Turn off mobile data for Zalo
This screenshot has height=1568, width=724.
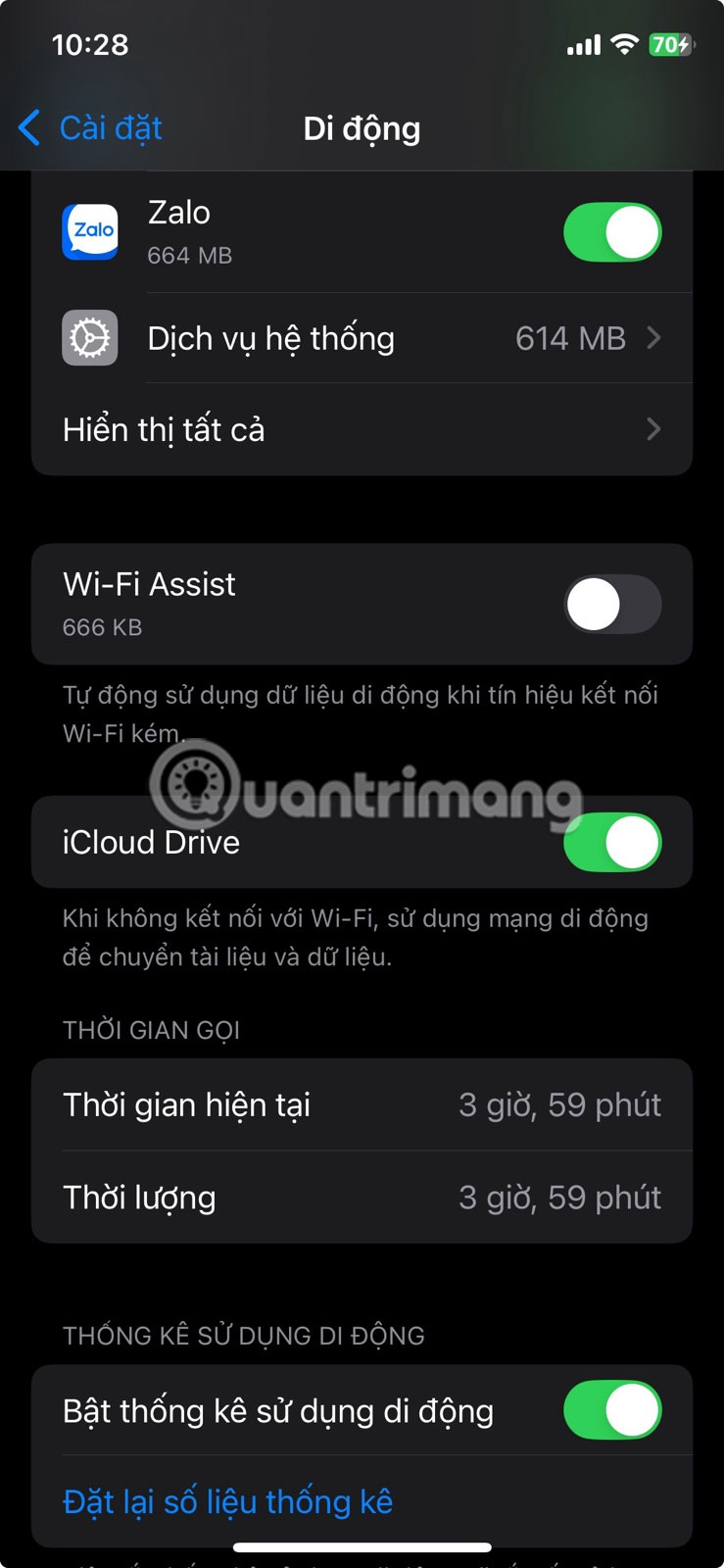tap(612, 233)
